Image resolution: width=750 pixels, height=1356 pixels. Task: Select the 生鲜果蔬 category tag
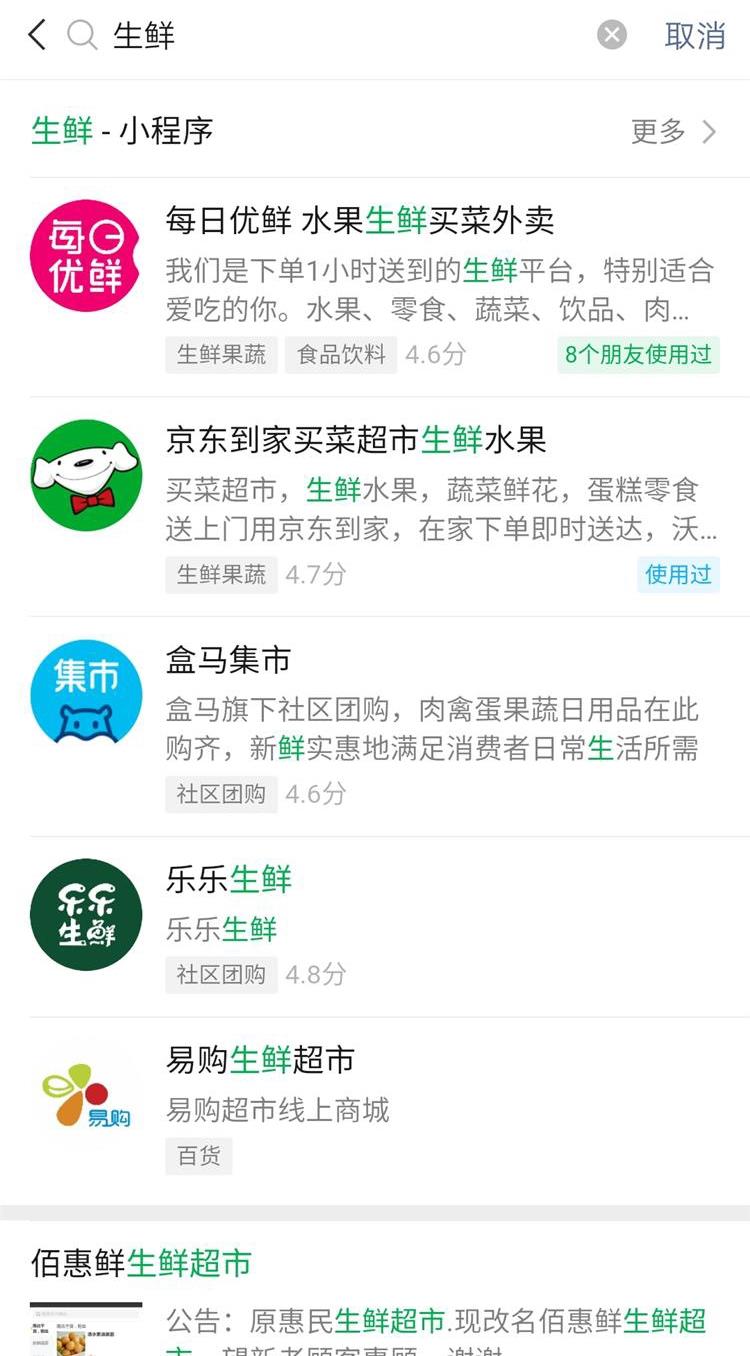coord(220,354)
